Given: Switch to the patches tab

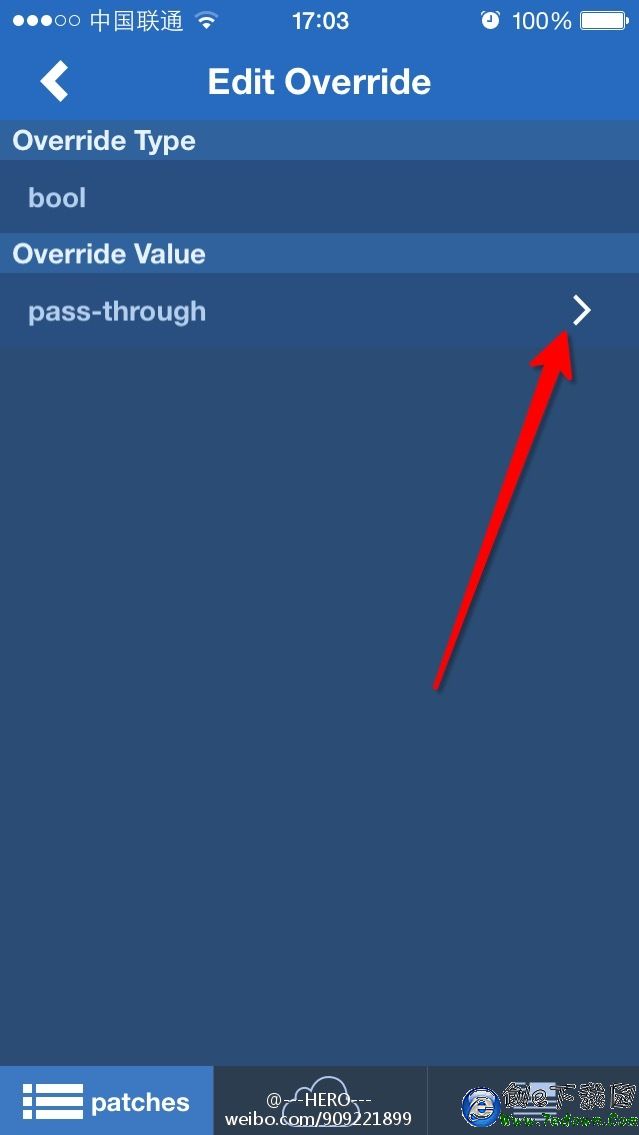Looking at the screenshot, I should coord(106,1101).
